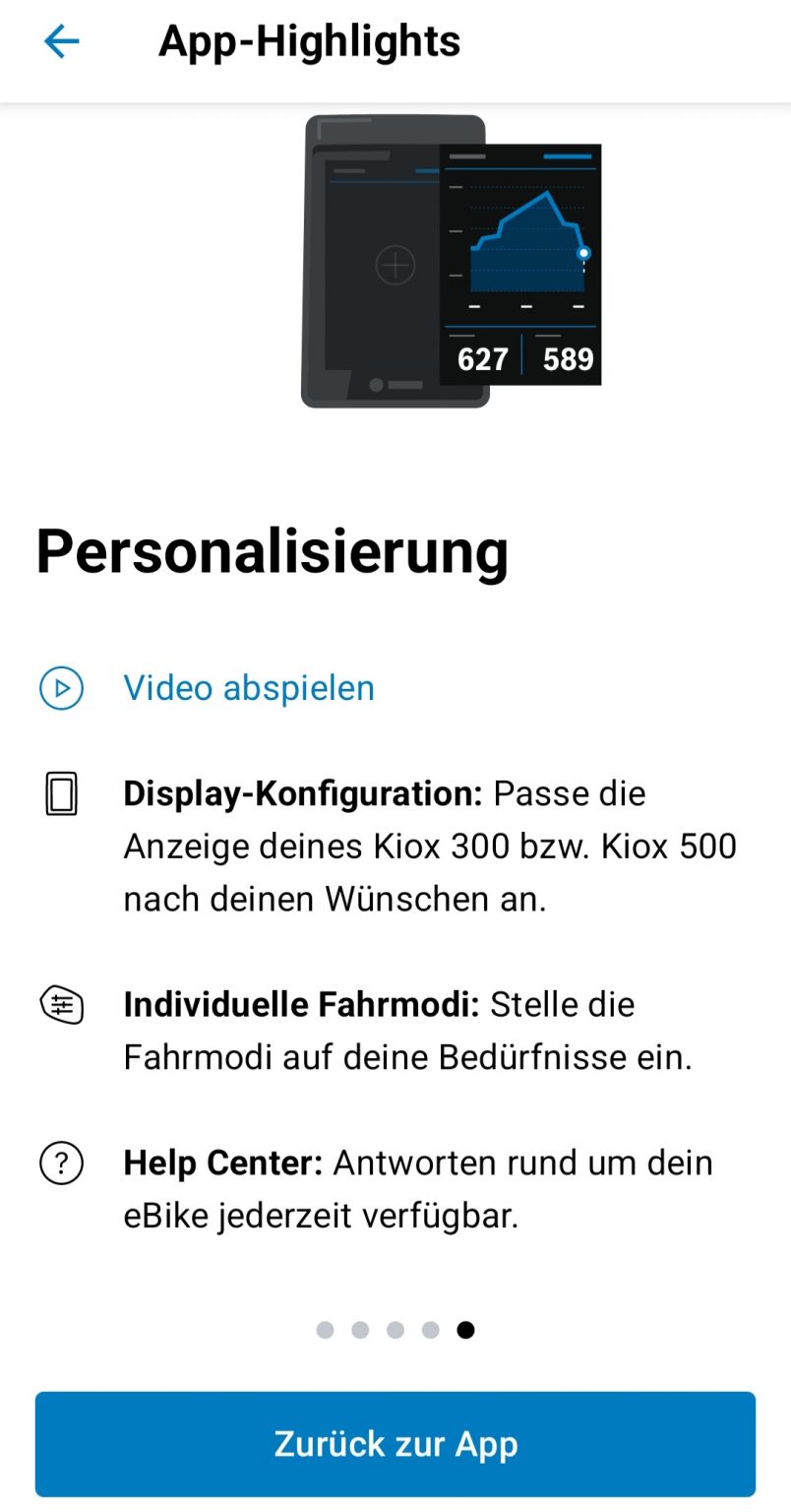The height and width of the screenshot is (1512, 791).
Task: Select the play video circle icon
Action: coord(61,688)
